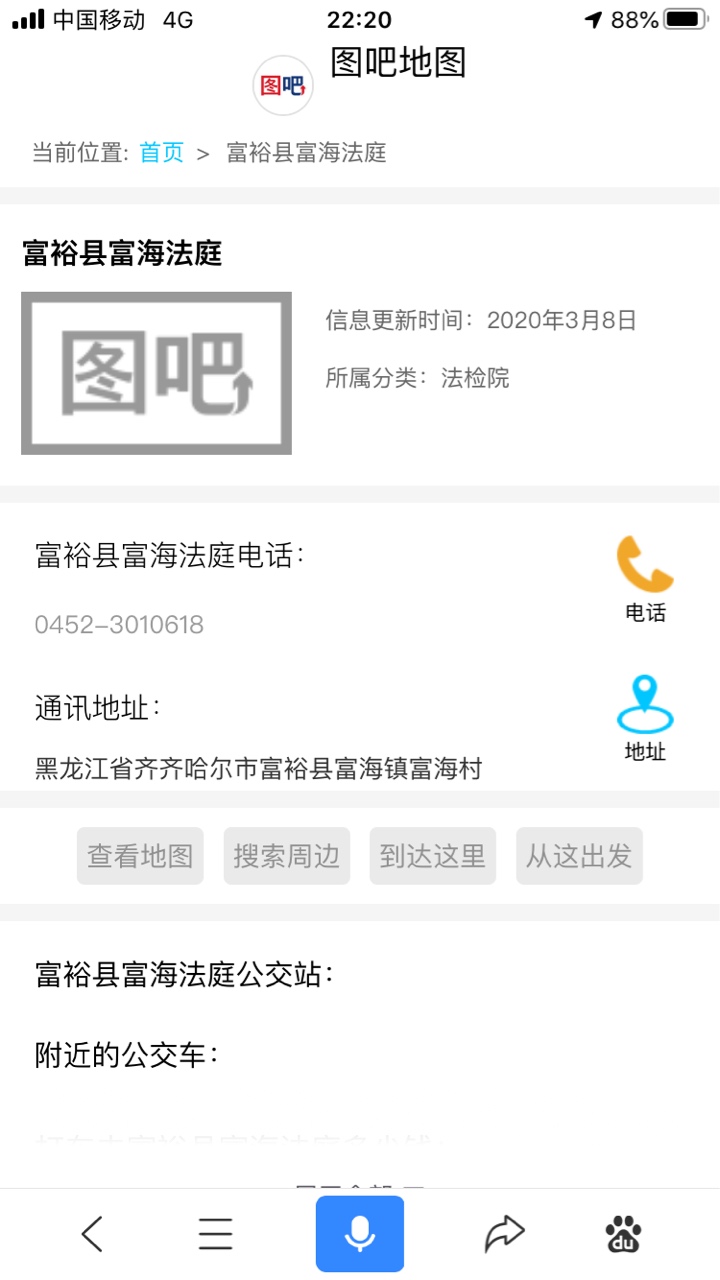The width and height of the screenshot is (720, 1280).
Task: Select 从这出发 to start from here
Action: click(x=579, y=856)
